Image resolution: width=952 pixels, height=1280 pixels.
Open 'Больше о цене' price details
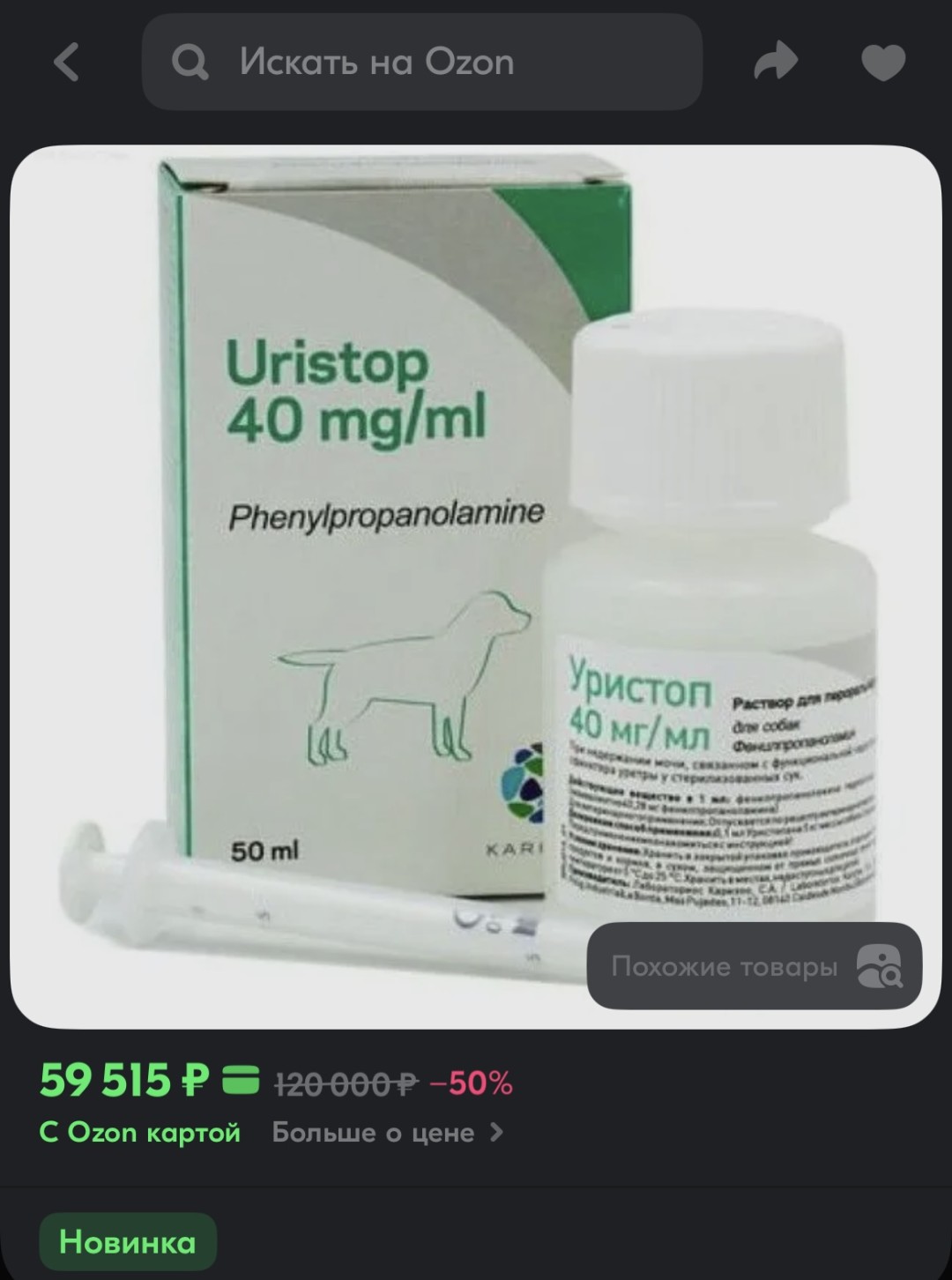tap(387, 1133)
